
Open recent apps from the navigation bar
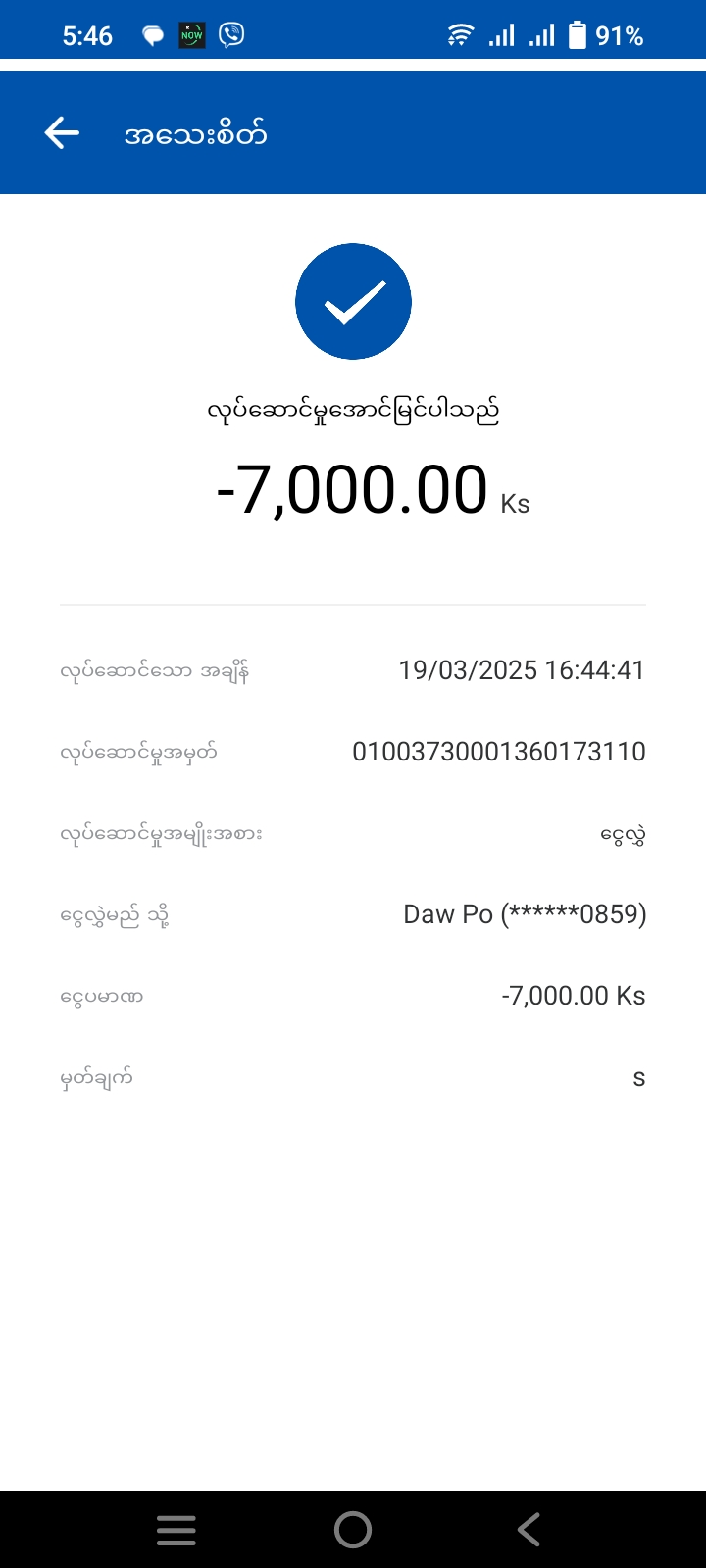coord(176,1529)
